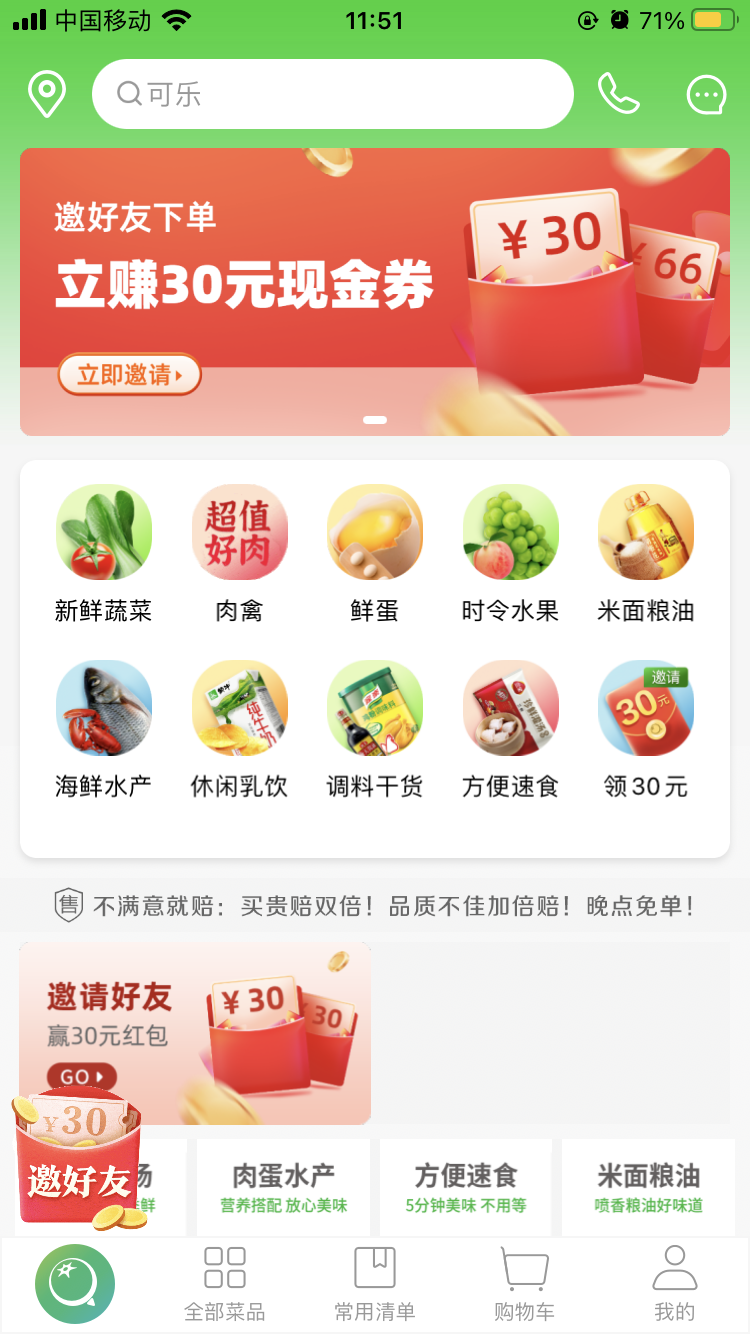Tap the 时令水果 category icon
The width and height of the screenshot is (750, 1334).
pos(510,532)
